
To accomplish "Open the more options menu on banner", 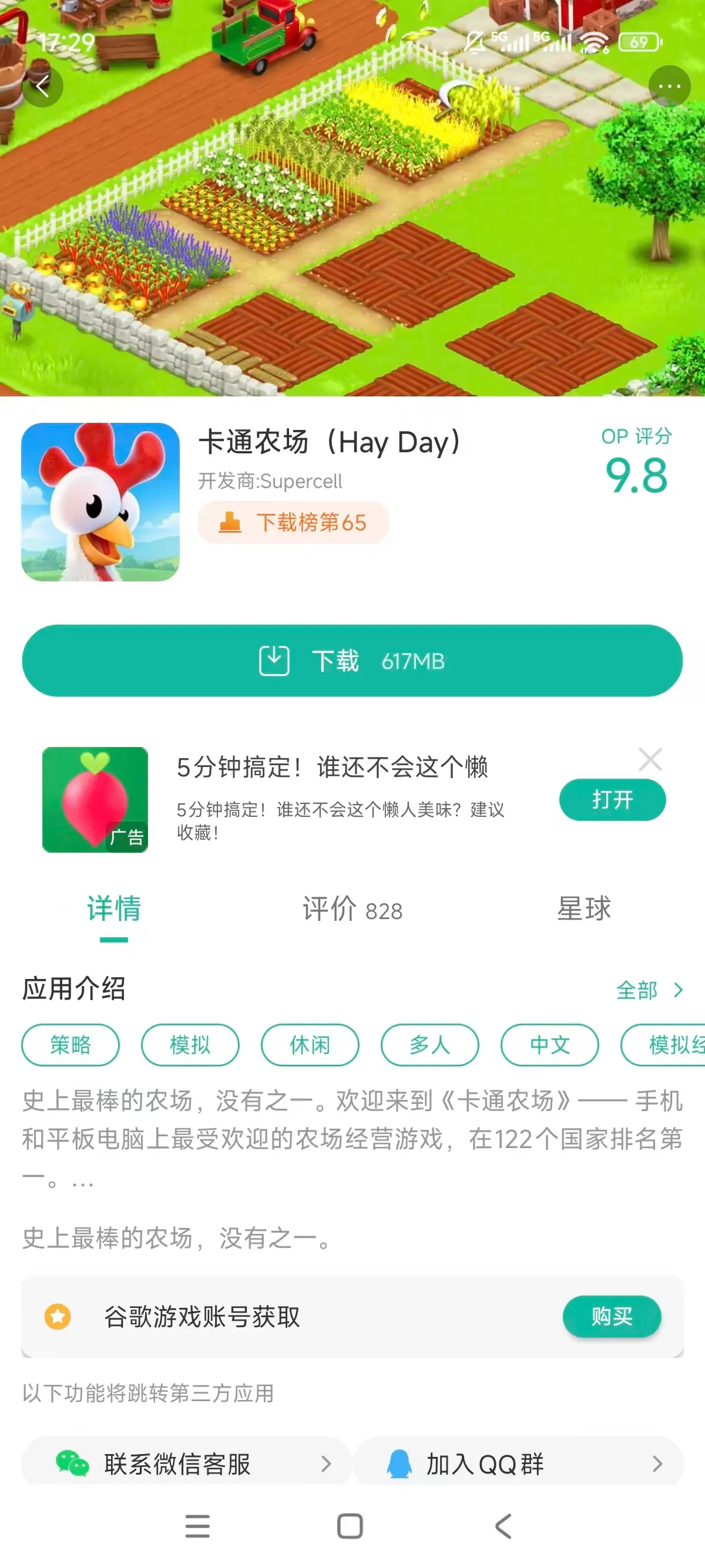I will (x=668, y=86).
